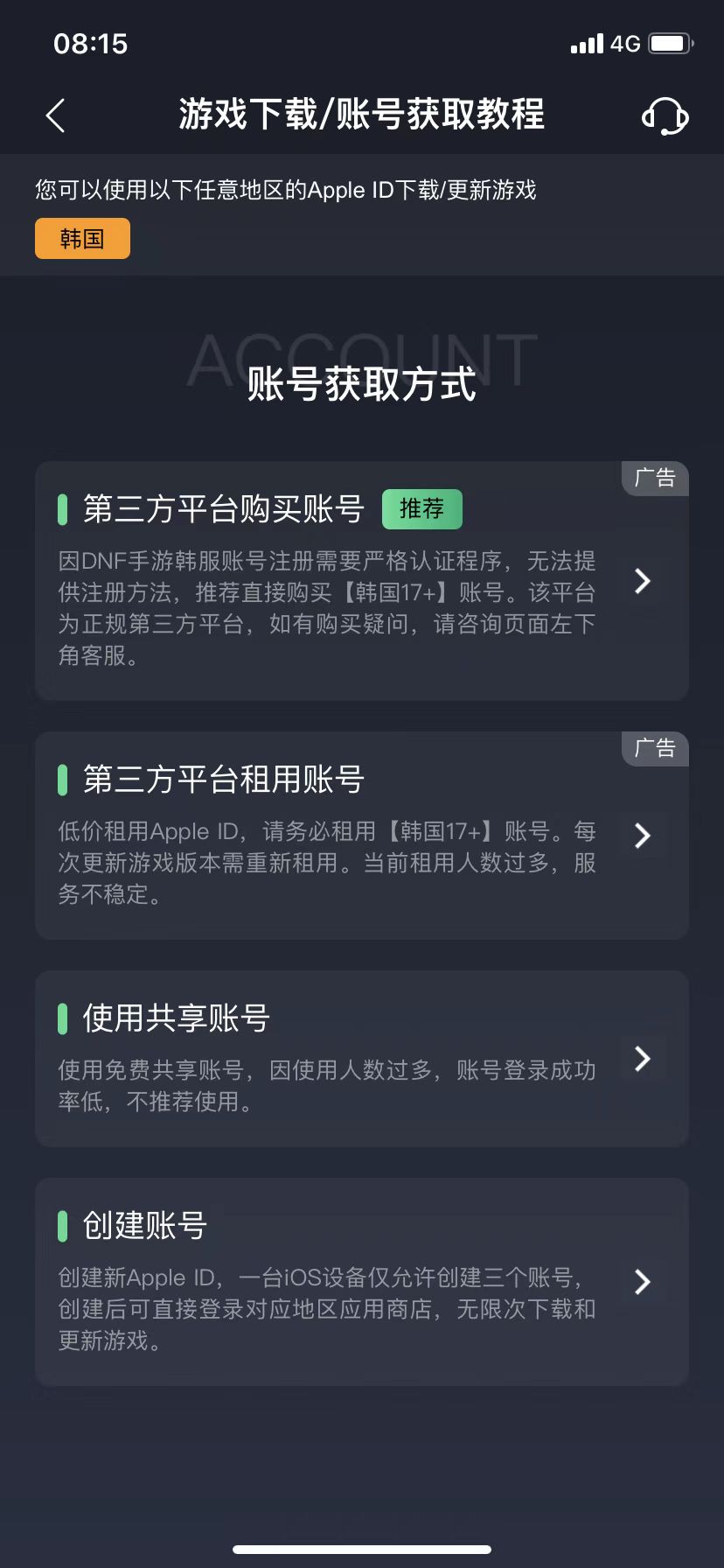Viewport: 724px width, 1568px height.
Task: Tap the green marker beside 创建账号
Action: [x=64, y=1226]
